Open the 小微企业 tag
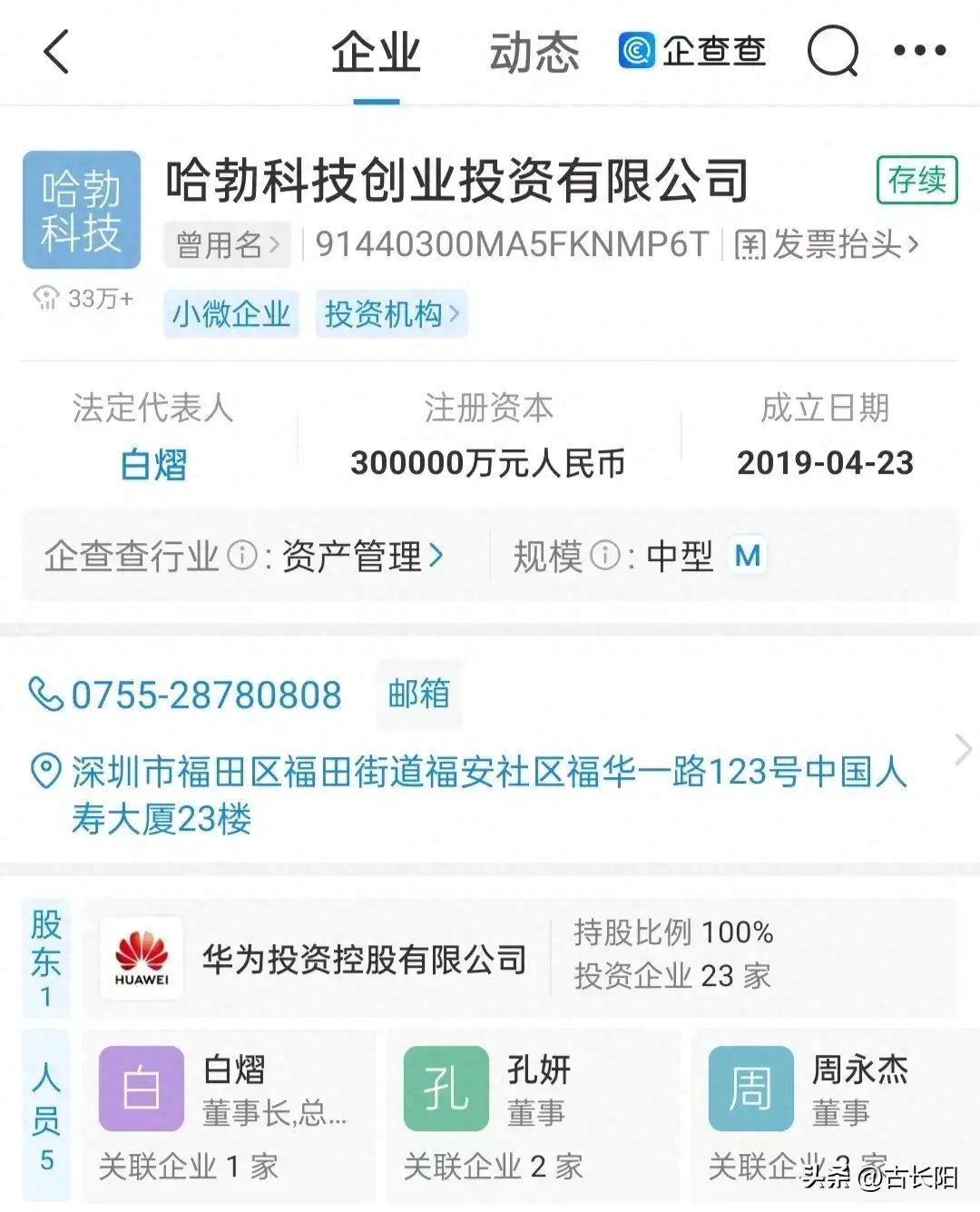This screenshot has height=1212, width=980. pos(231,314)
